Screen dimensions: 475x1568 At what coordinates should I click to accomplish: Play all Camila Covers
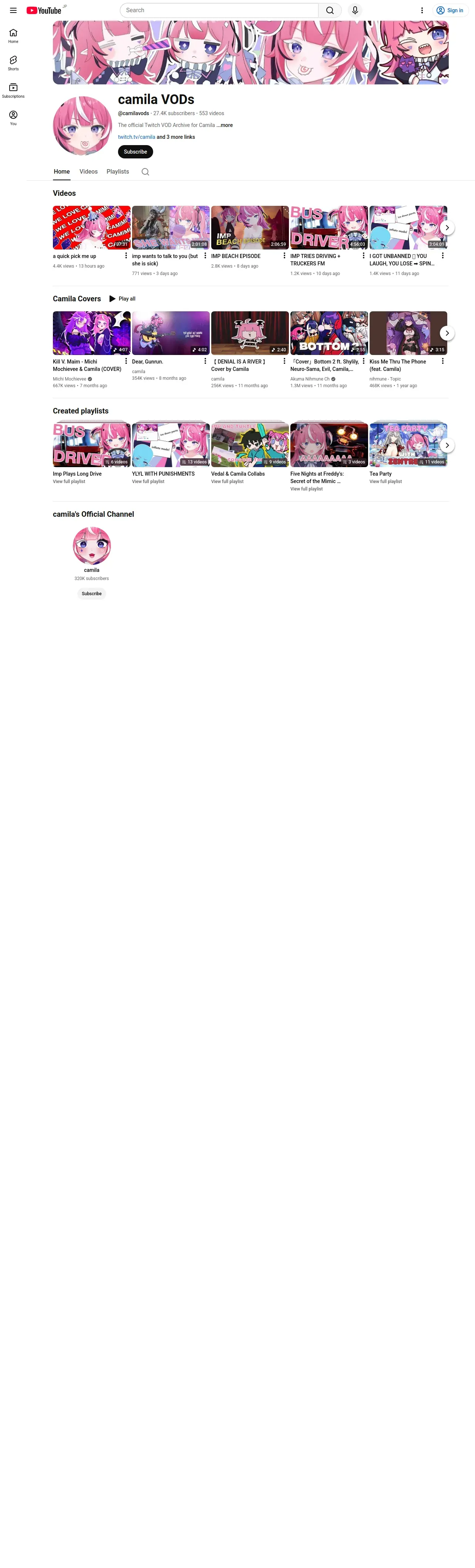[122, 299]
